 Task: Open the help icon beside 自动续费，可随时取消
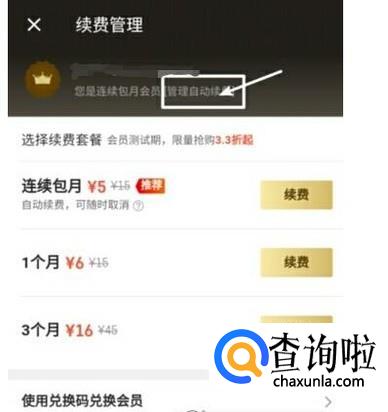(138, 205)
